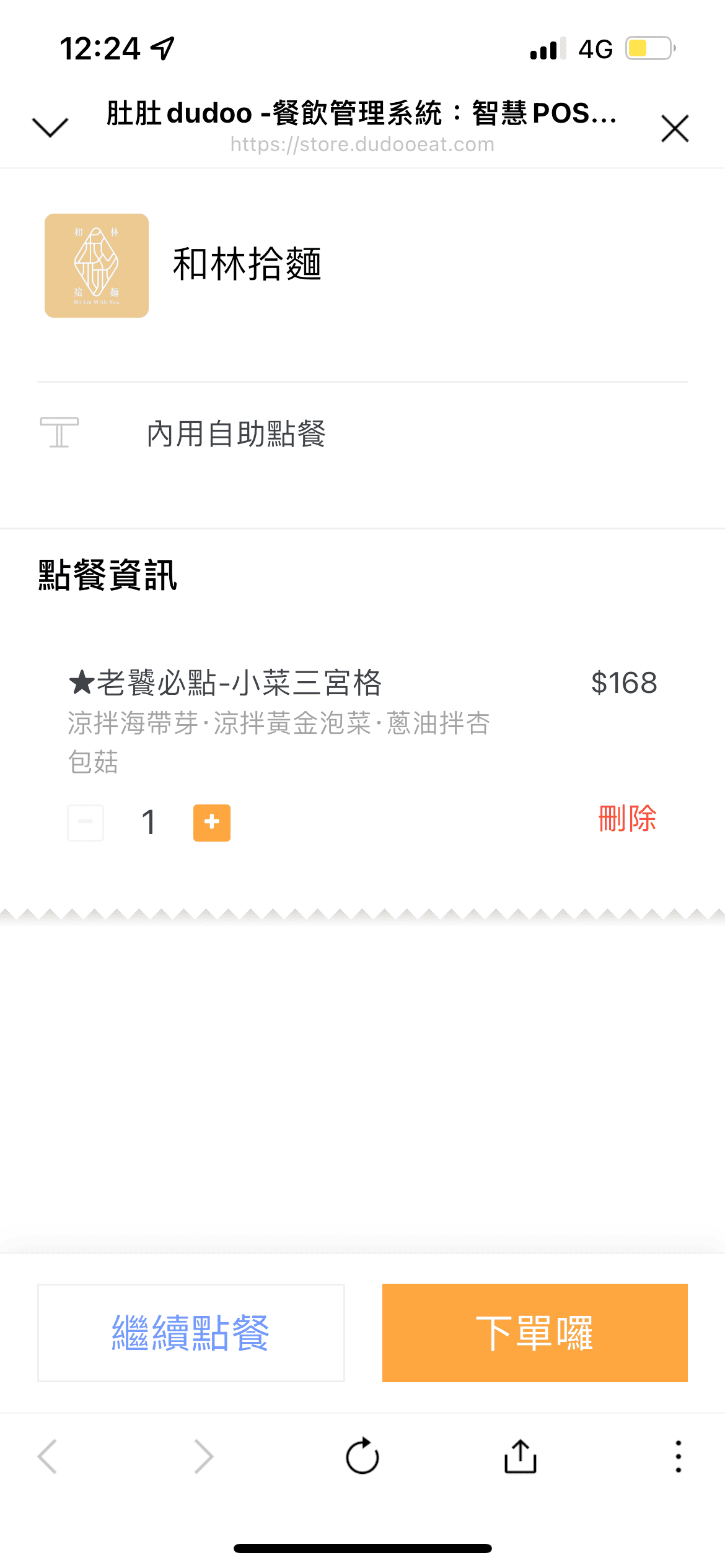Tap the dine-in table icon beside 內用自助點餐
The width and height of the screenshot is (725, 1568).
(58, 435)
